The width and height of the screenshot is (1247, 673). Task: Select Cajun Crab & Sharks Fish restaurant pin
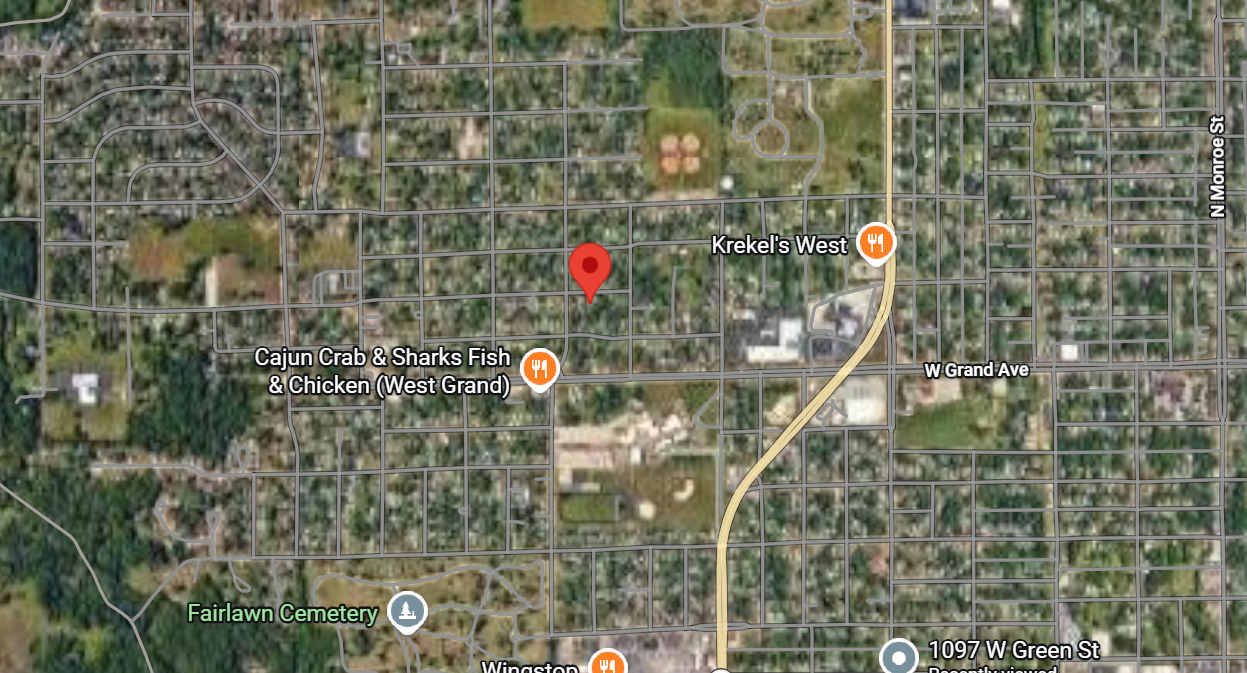tap(539, 368)
